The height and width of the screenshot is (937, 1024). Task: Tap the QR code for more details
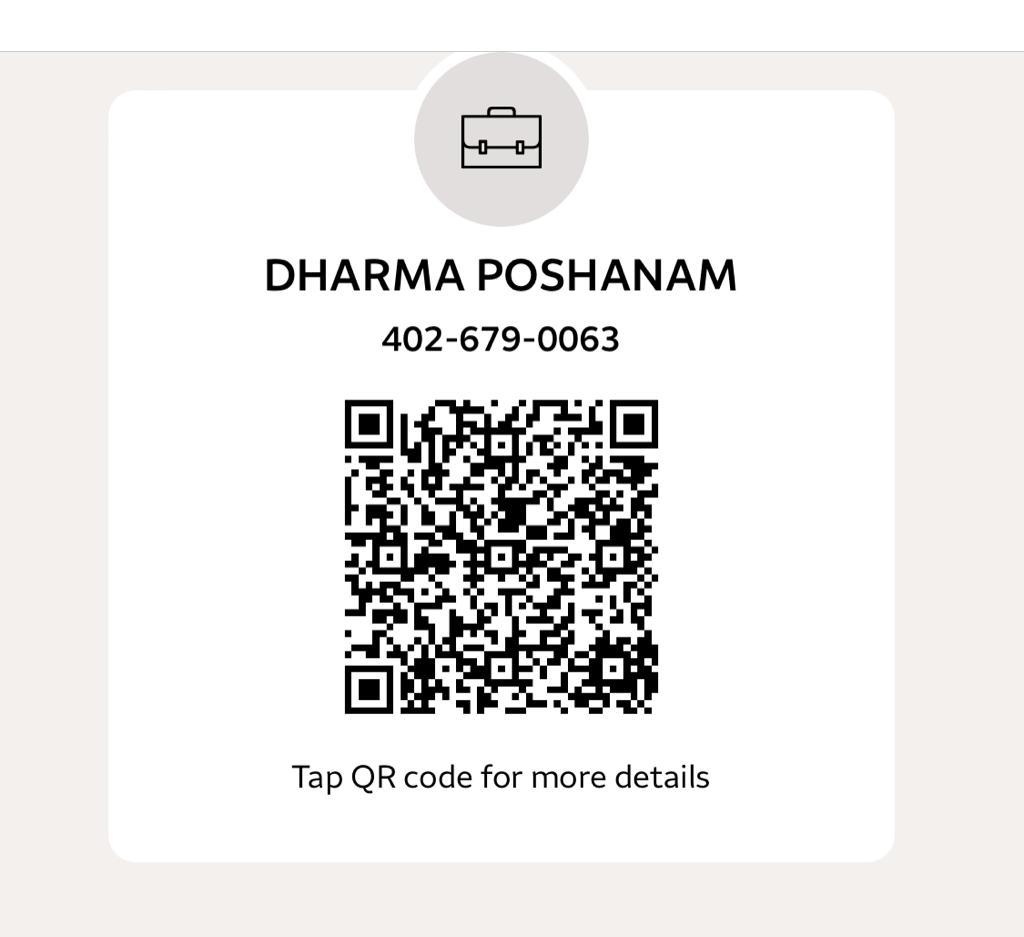pyautogui.click(x=501, y=556)
